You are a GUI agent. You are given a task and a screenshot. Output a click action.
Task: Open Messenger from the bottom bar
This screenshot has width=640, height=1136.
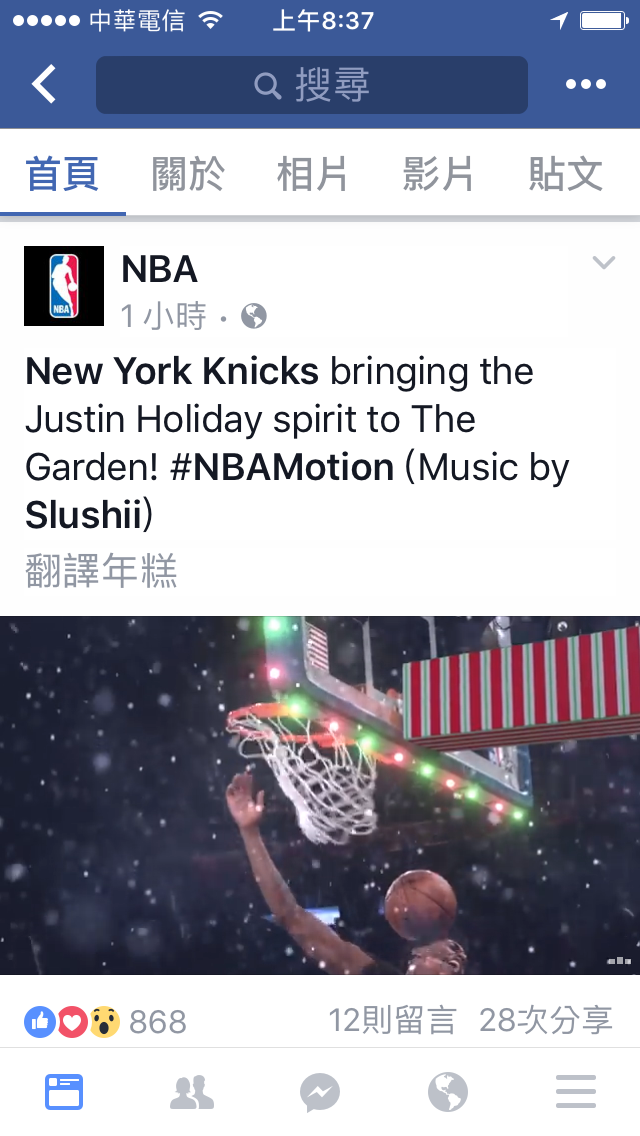point(320,1092)
